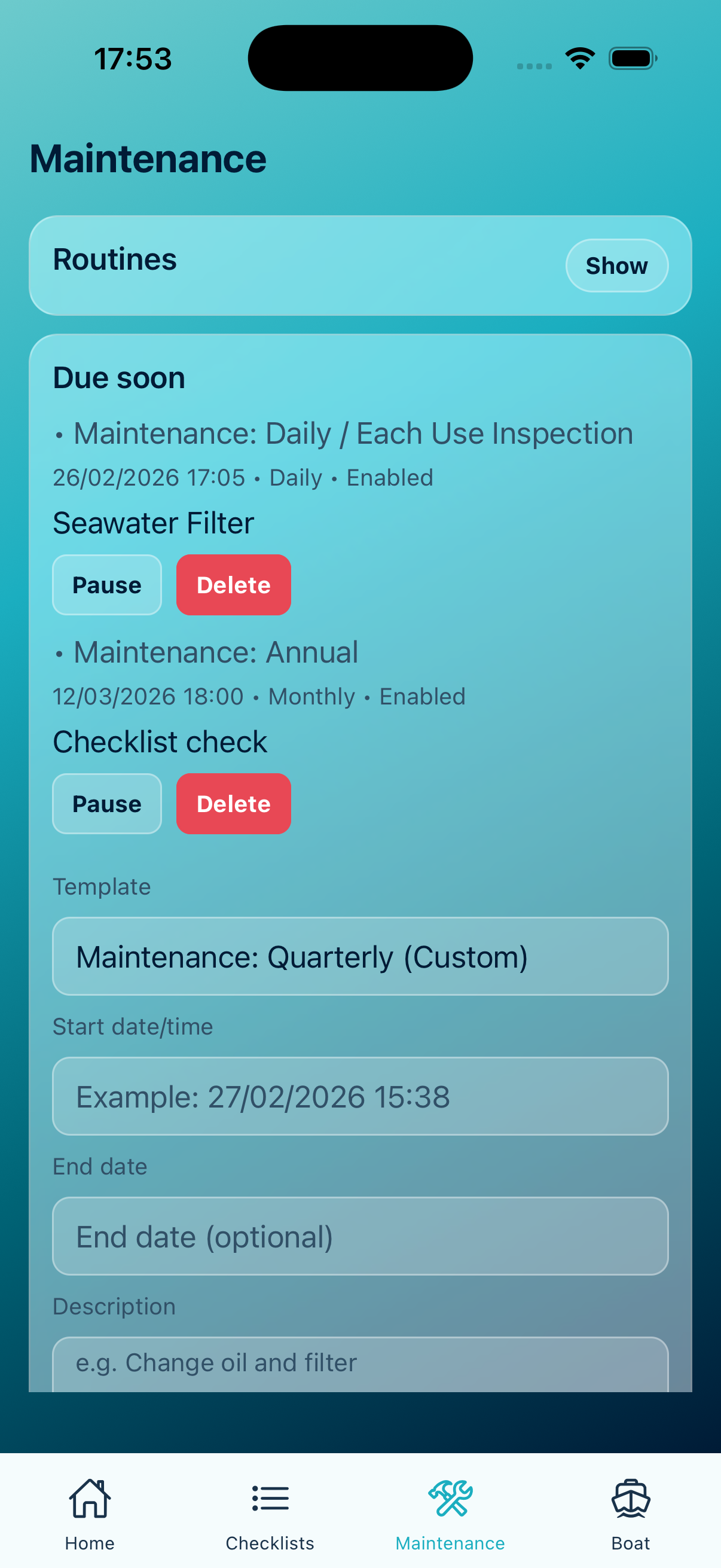Tap the End date optional field
The height and width of the screenshot is (1568, 721).
click(x=361, y=1236)
